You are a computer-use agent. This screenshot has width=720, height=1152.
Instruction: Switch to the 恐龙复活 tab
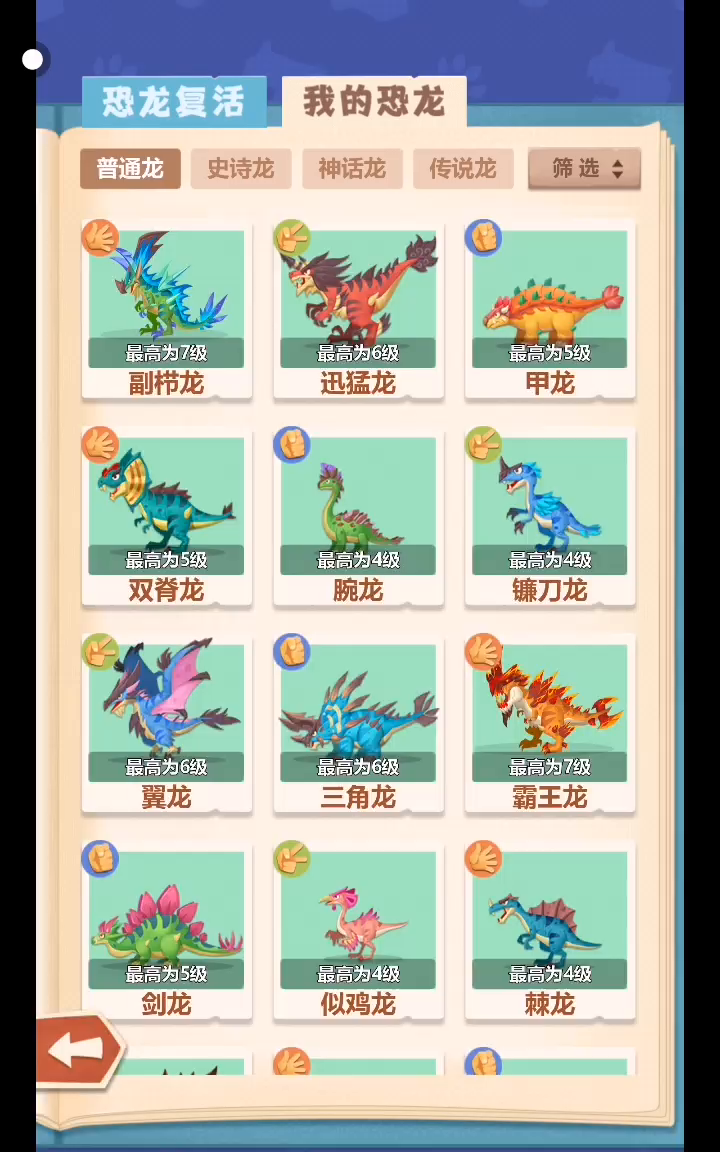click(x=174, y=102)
